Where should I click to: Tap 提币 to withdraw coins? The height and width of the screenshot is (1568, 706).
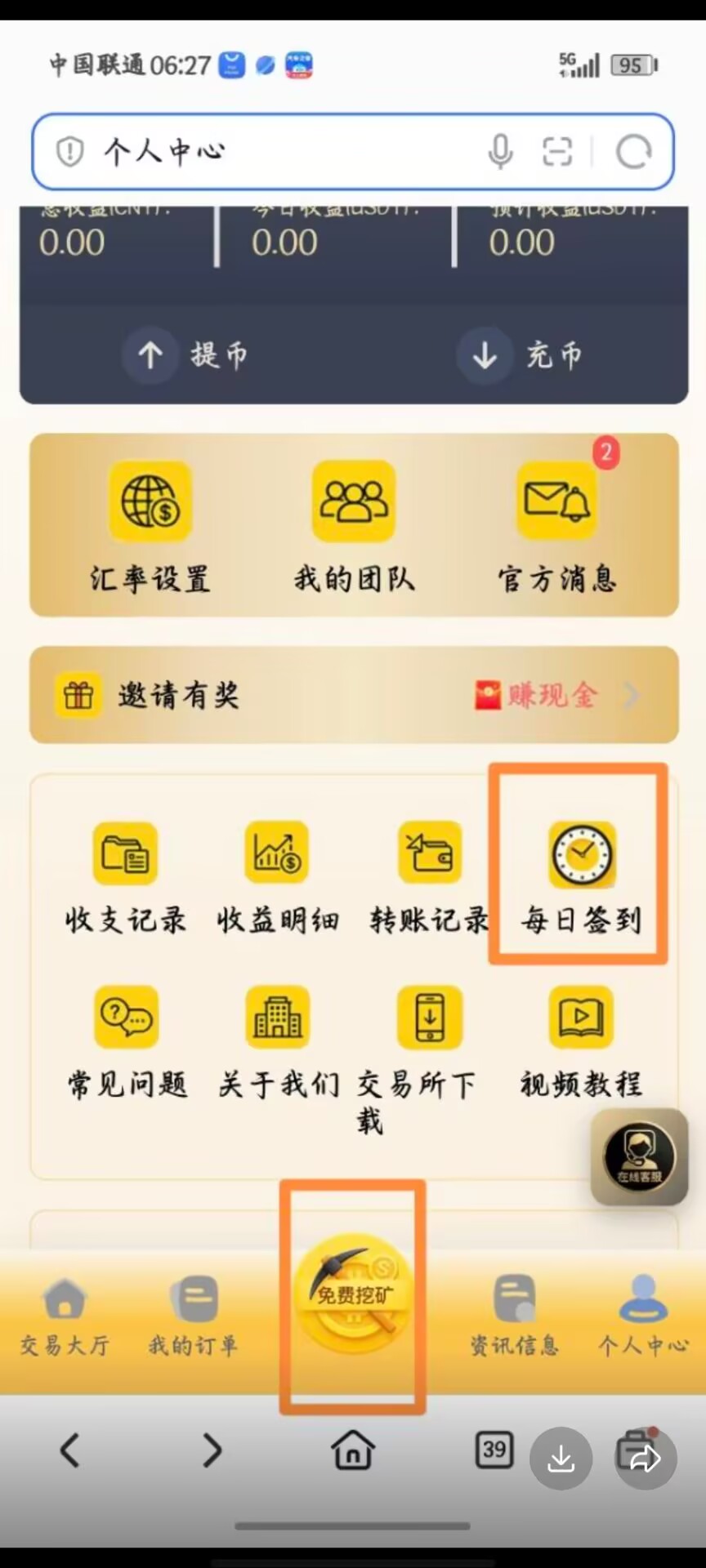(x=185, y=355)
